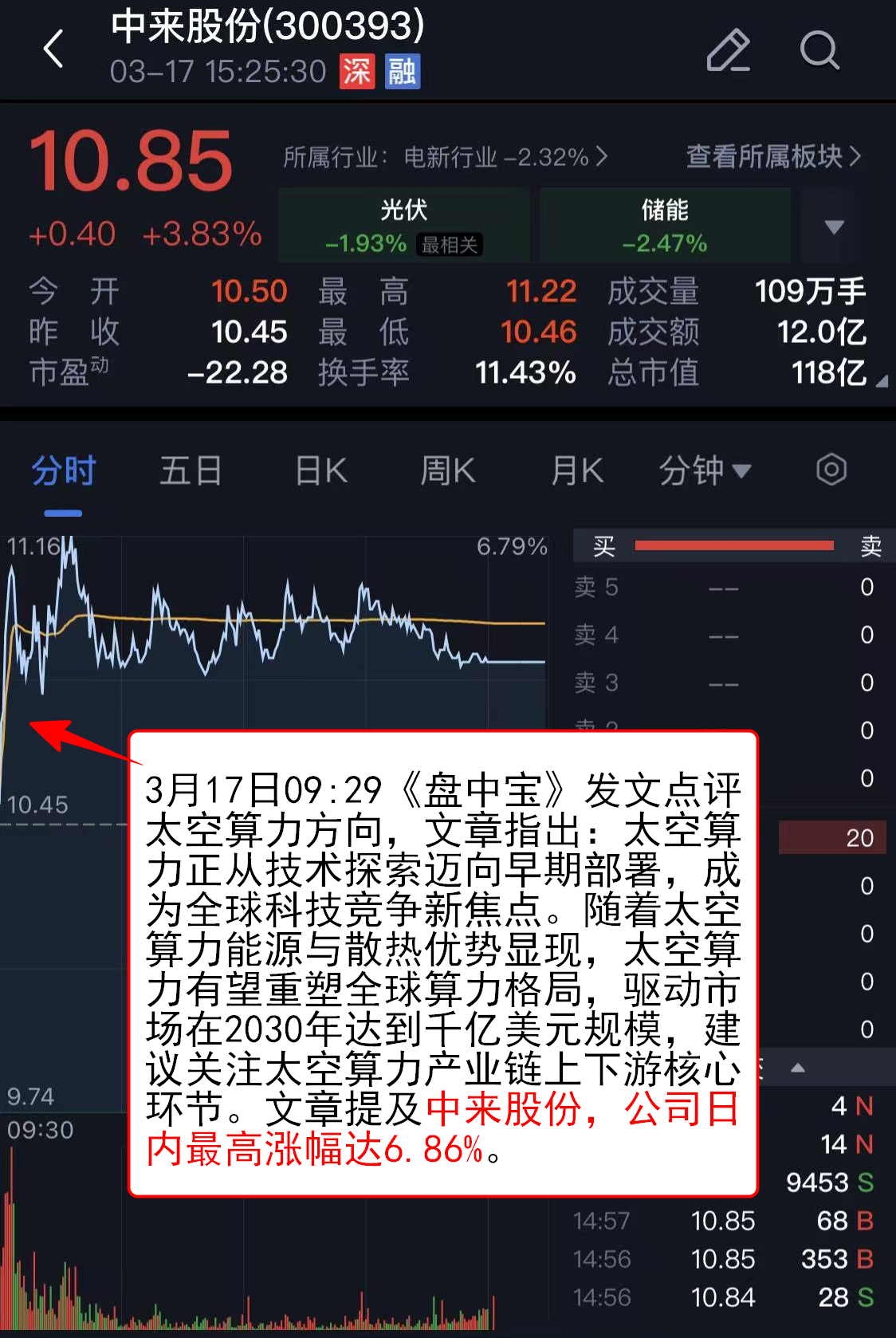Open the 电新行业 industry link
Image resolution: width=896 pixels, height=1338 pixels.
(445, 157)
